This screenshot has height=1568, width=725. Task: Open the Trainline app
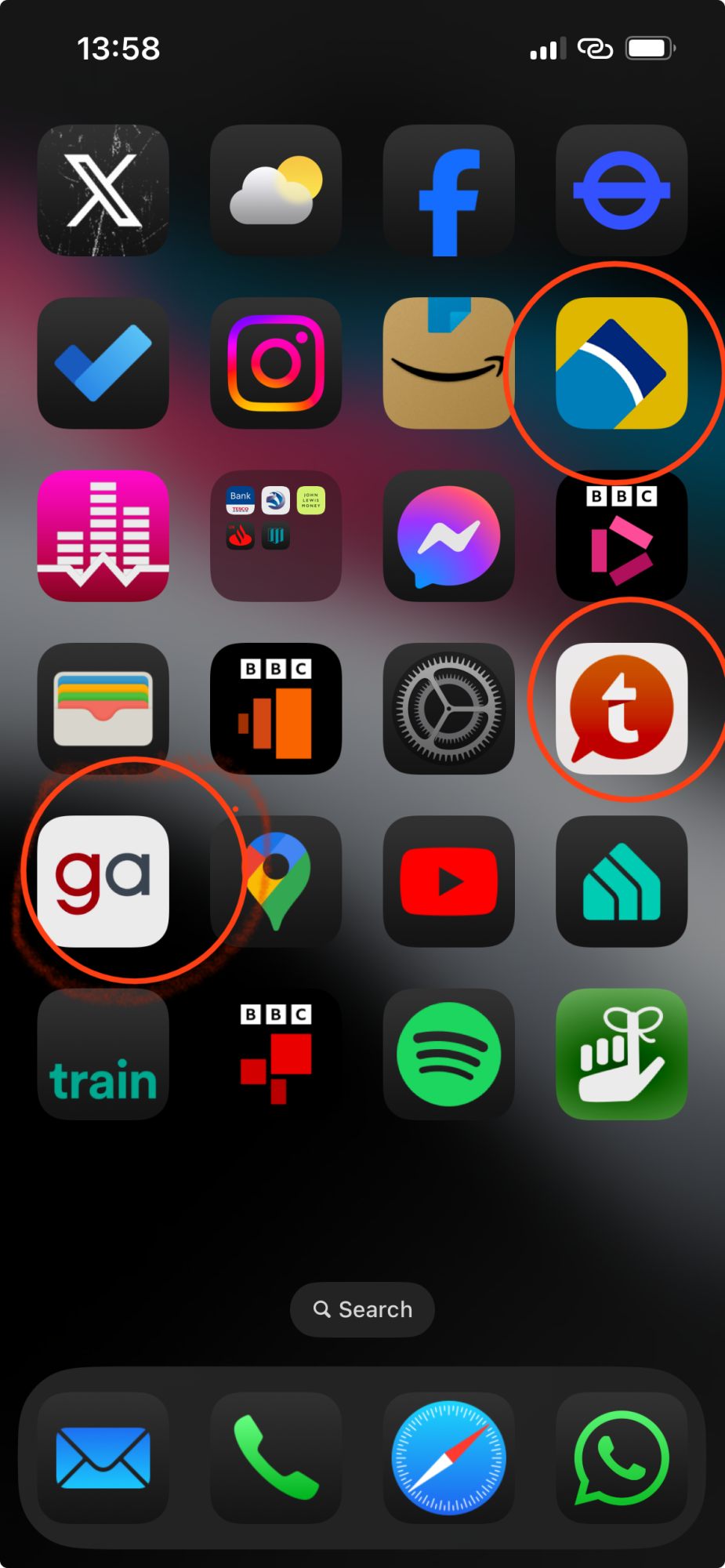tap(103, 1054)
